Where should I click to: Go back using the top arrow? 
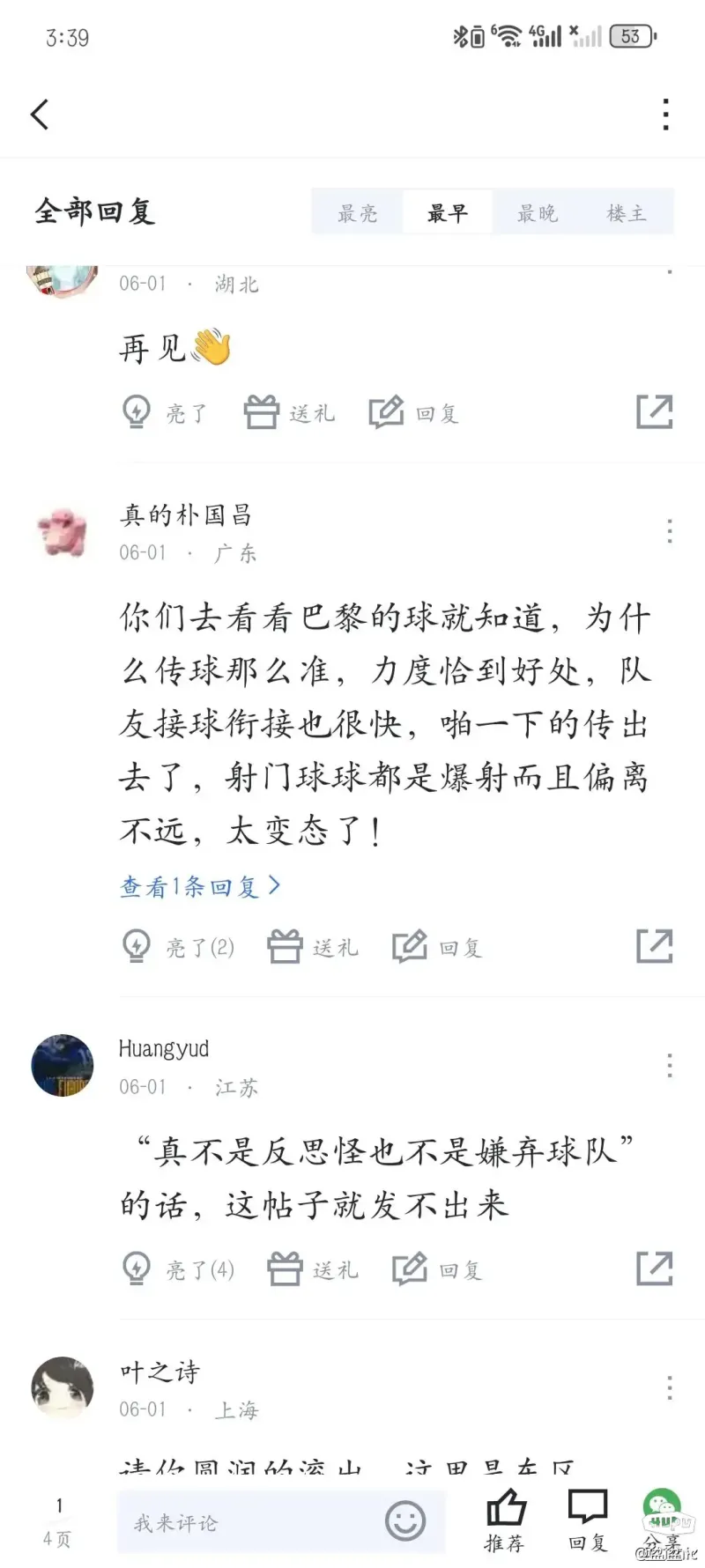coord(40,115)
